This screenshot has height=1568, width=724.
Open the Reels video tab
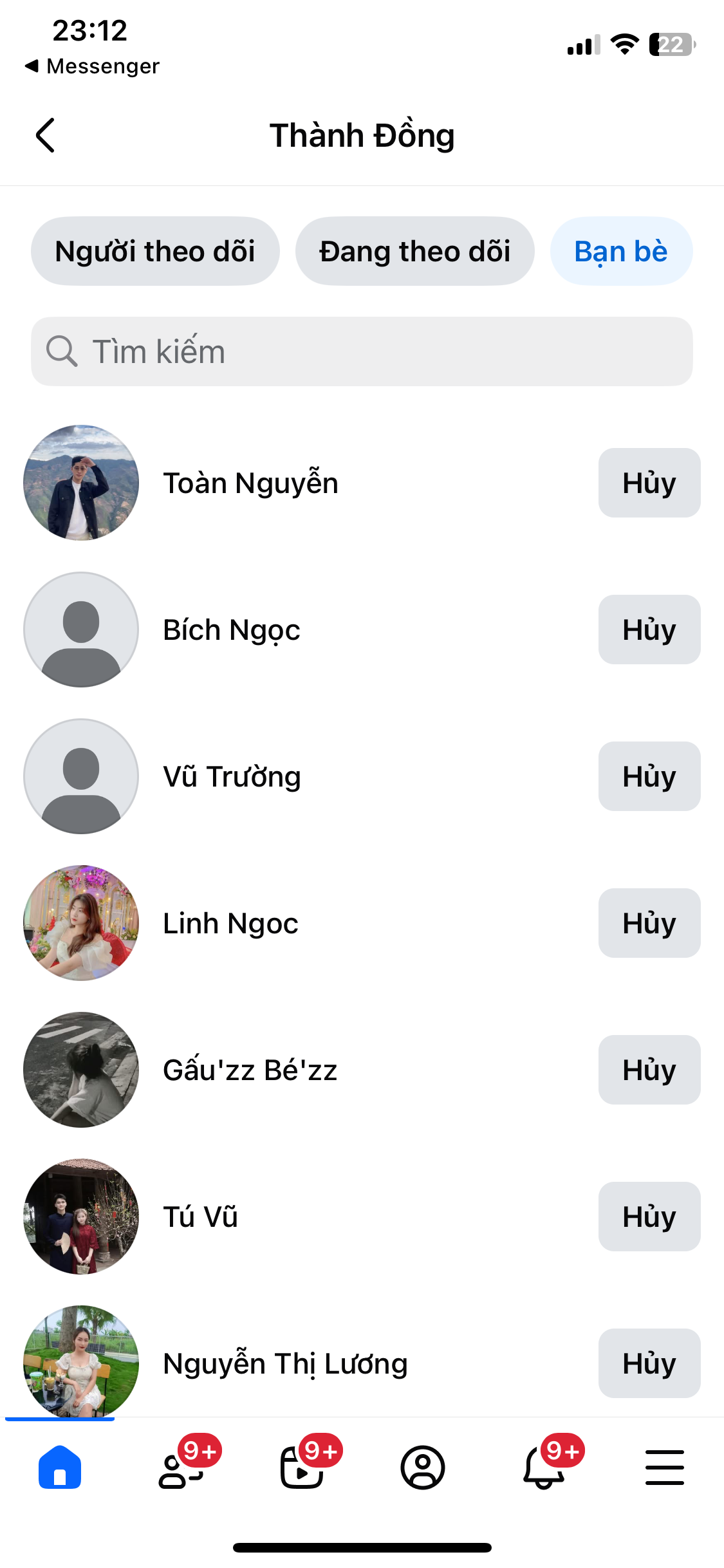[302, 1467]
